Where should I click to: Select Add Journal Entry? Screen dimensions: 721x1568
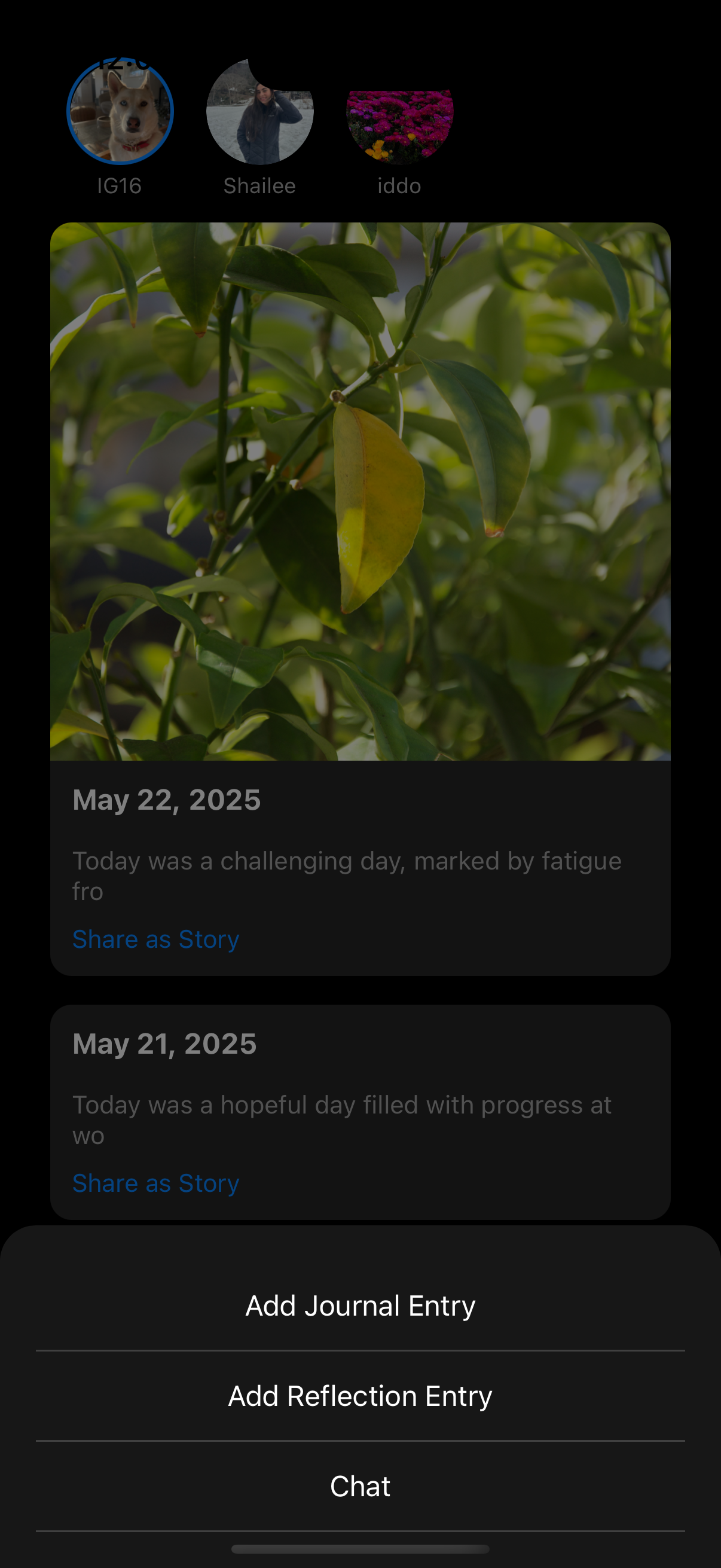point(360,1305)
